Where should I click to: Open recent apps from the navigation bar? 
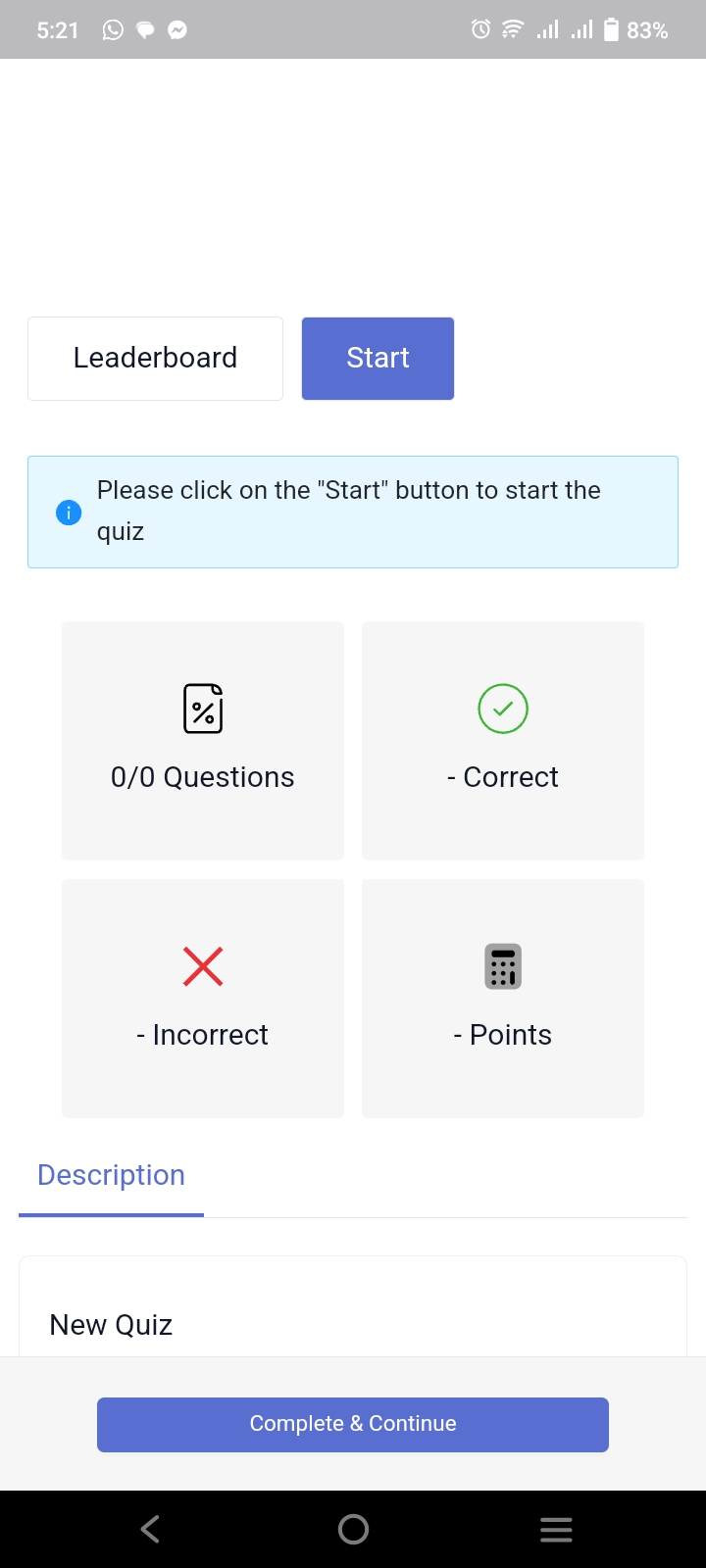coord(556,1529)
